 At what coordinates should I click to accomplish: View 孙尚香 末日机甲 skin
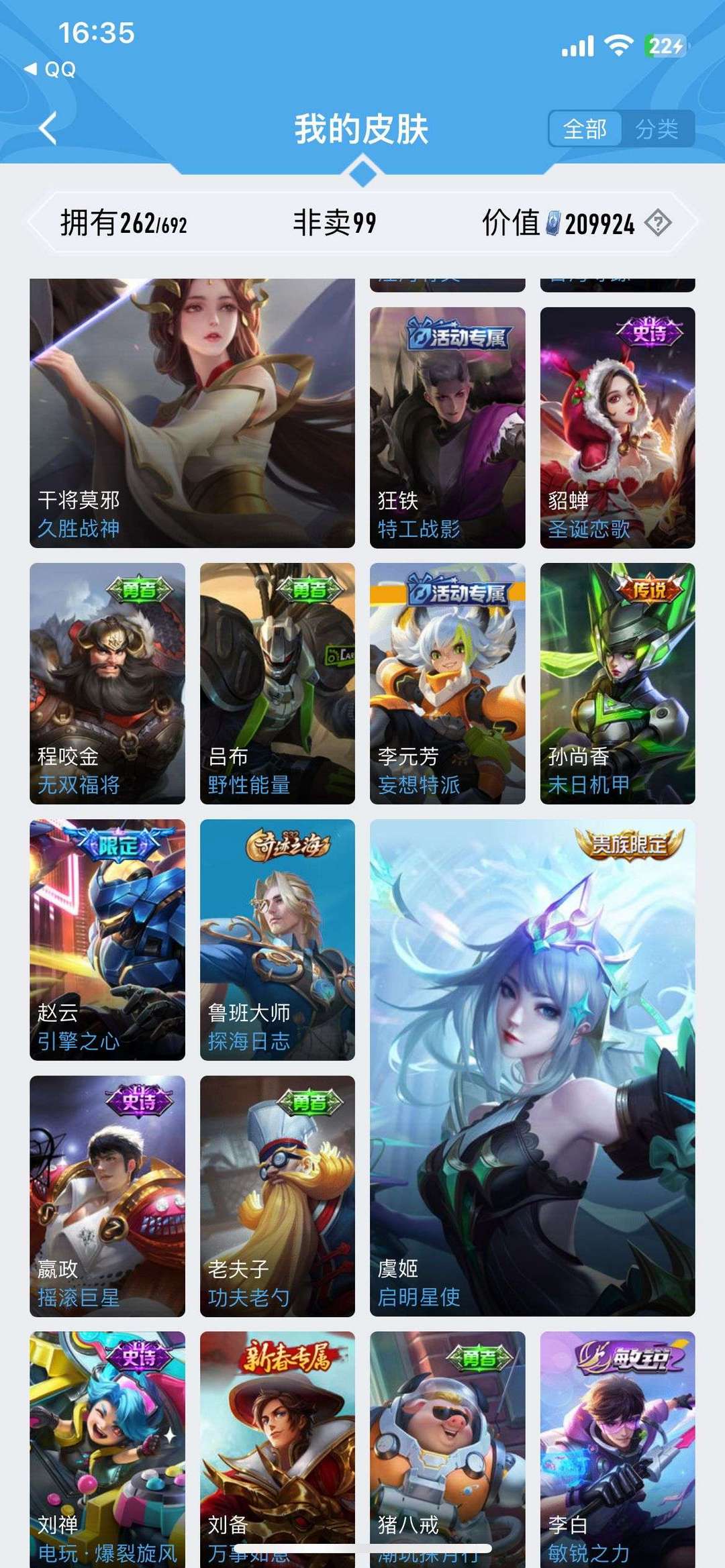618,684
